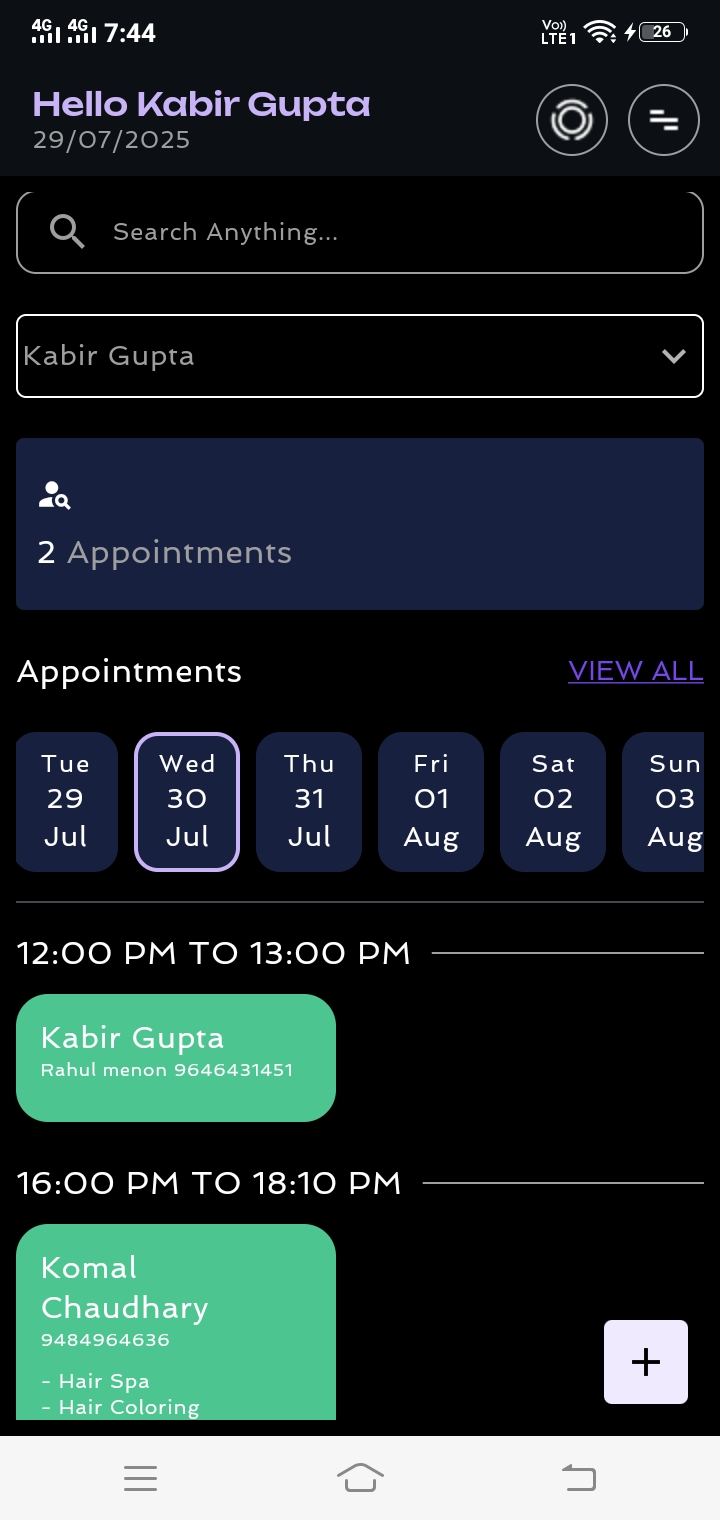This screenshot has width=720, height=1520.
Task: Open the circular logo icon in header
Action: pyautogui.click(x=572, y=120)
